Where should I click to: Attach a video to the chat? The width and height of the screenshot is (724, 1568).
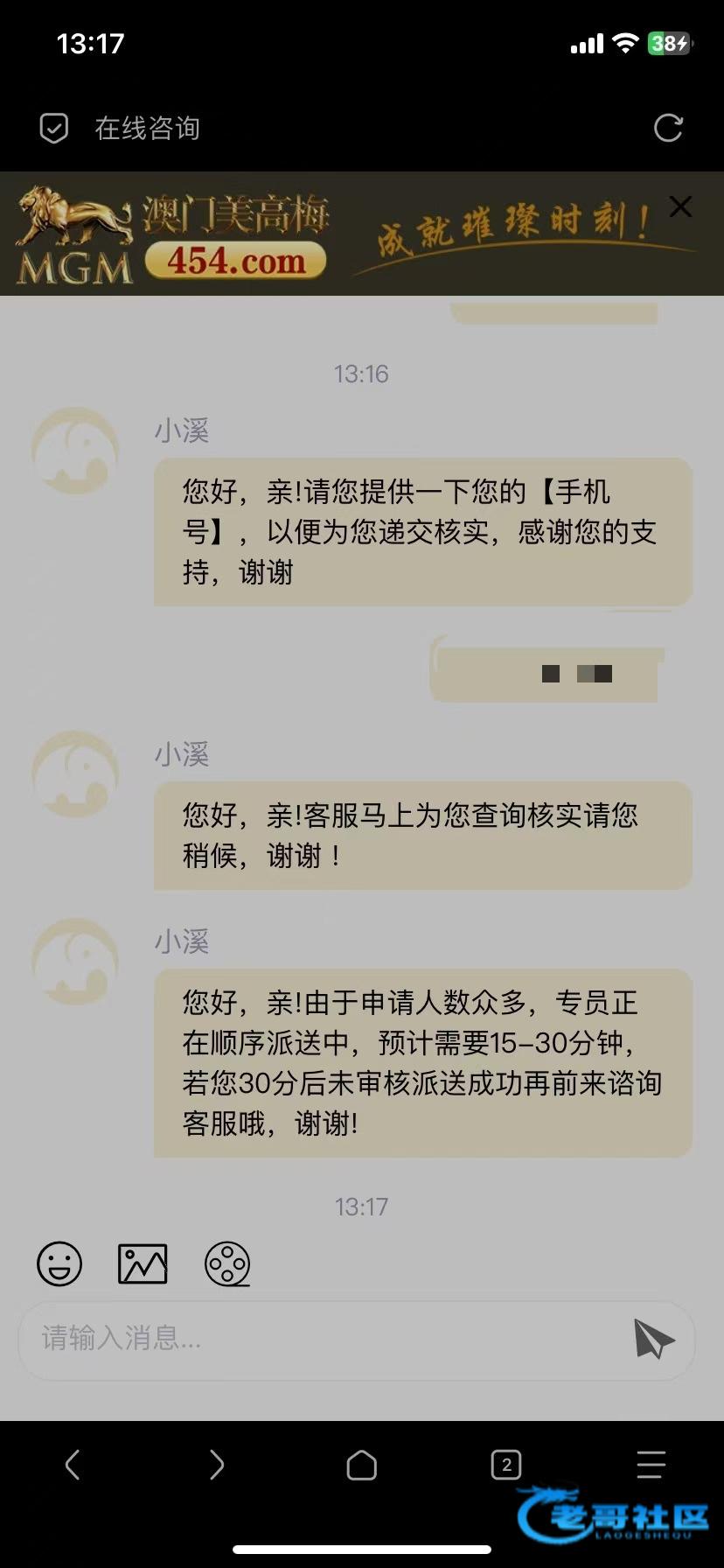click(x=227, y=1263)
